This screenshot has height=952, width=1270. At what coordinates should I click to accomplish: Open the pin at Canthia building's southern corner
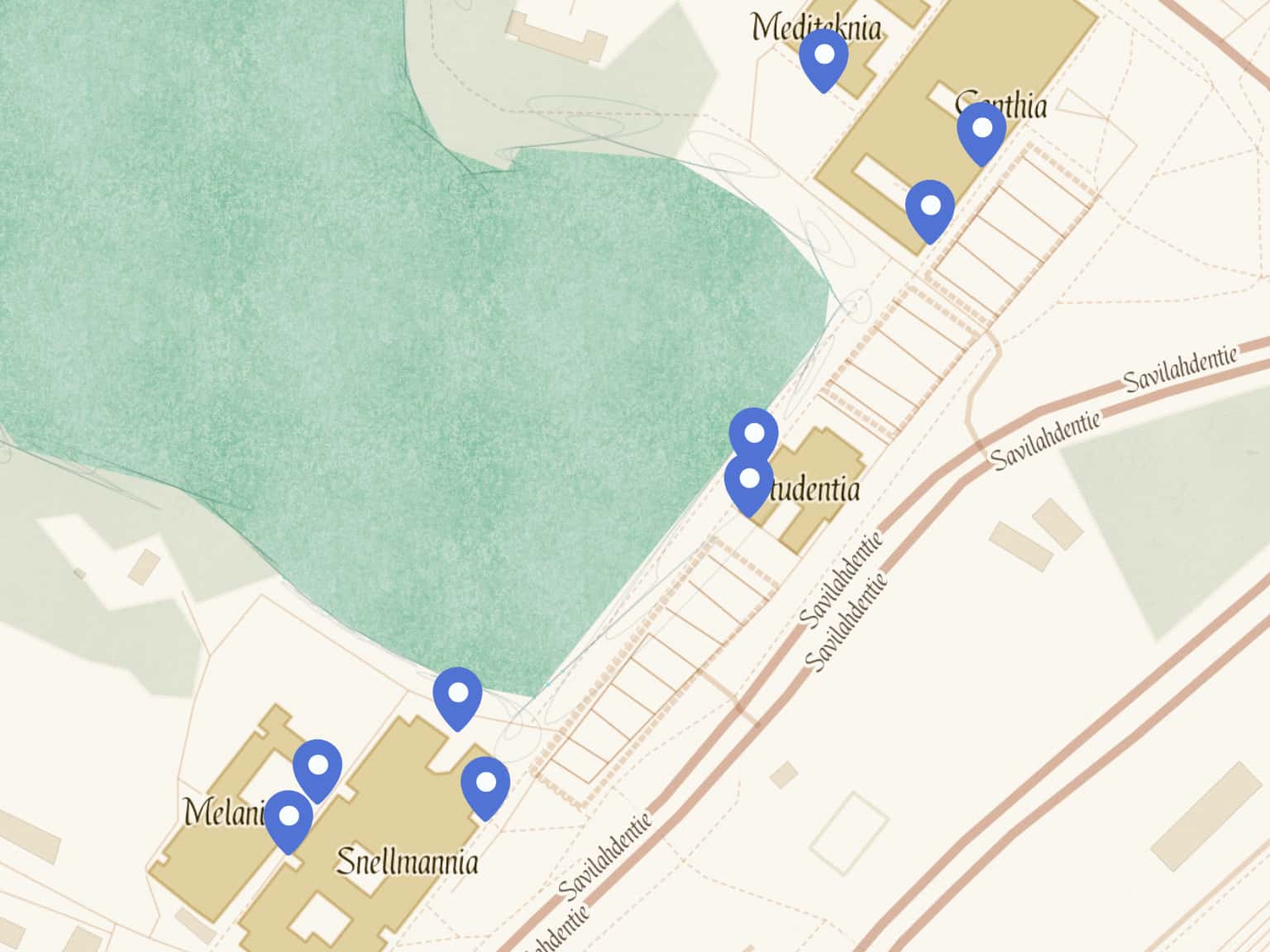[930, 208]
